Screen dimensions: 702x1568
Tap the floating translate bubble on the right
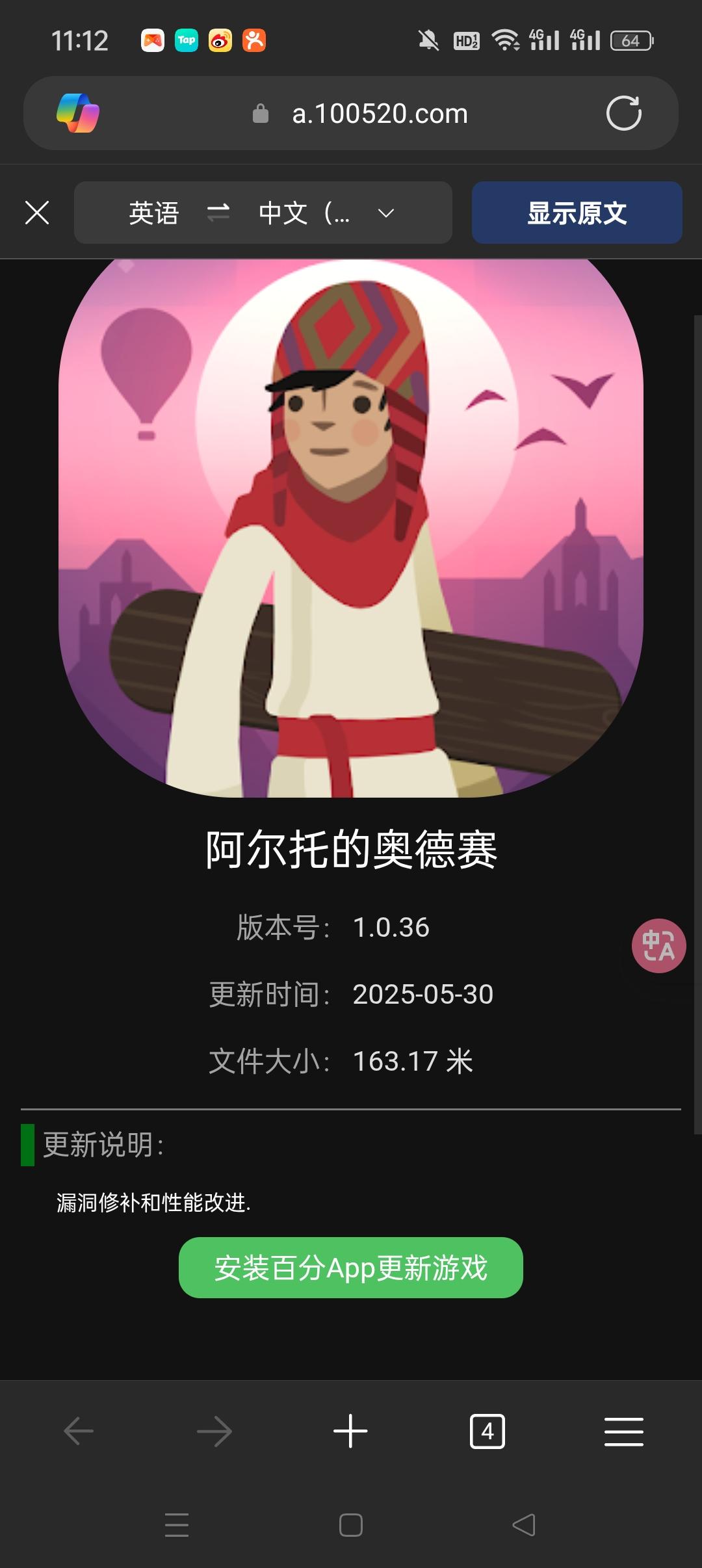[658, 946]
